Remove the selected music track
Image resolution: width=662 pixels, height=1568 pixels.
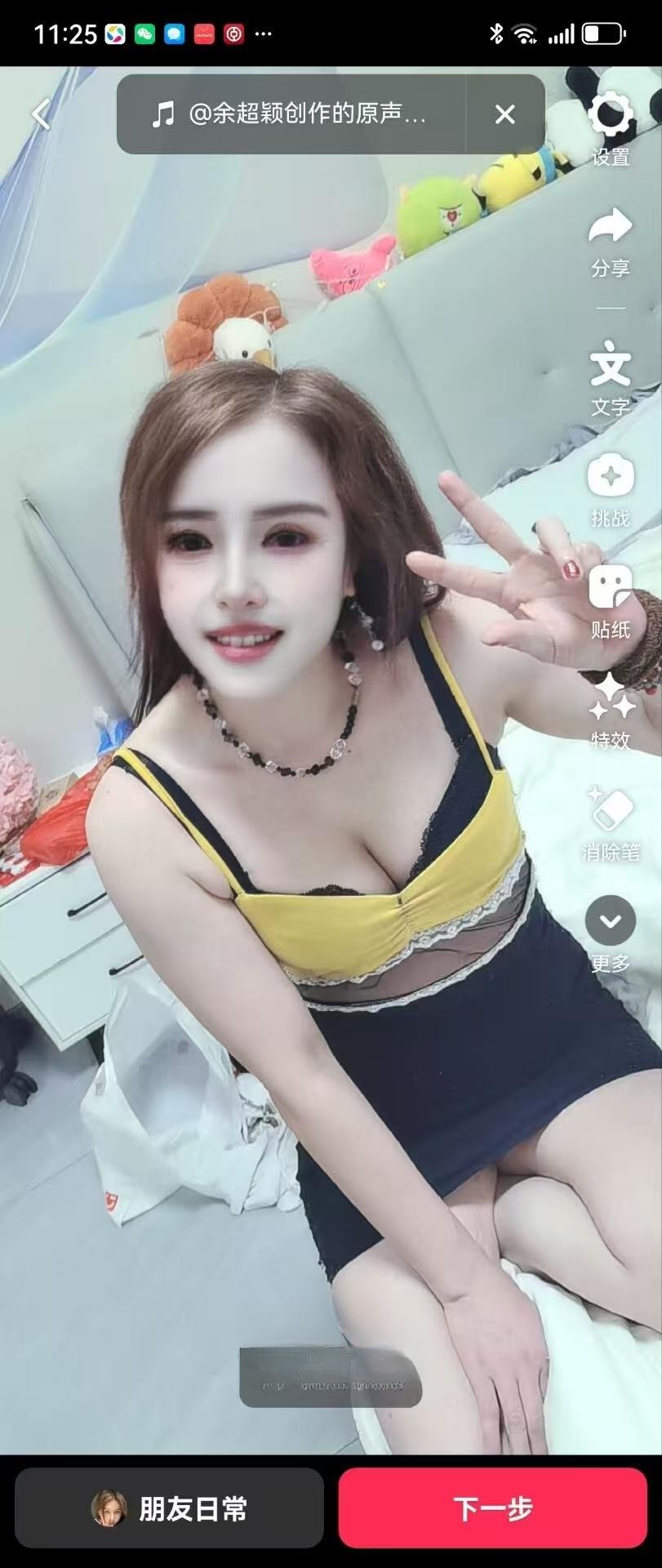pos(505,114)
